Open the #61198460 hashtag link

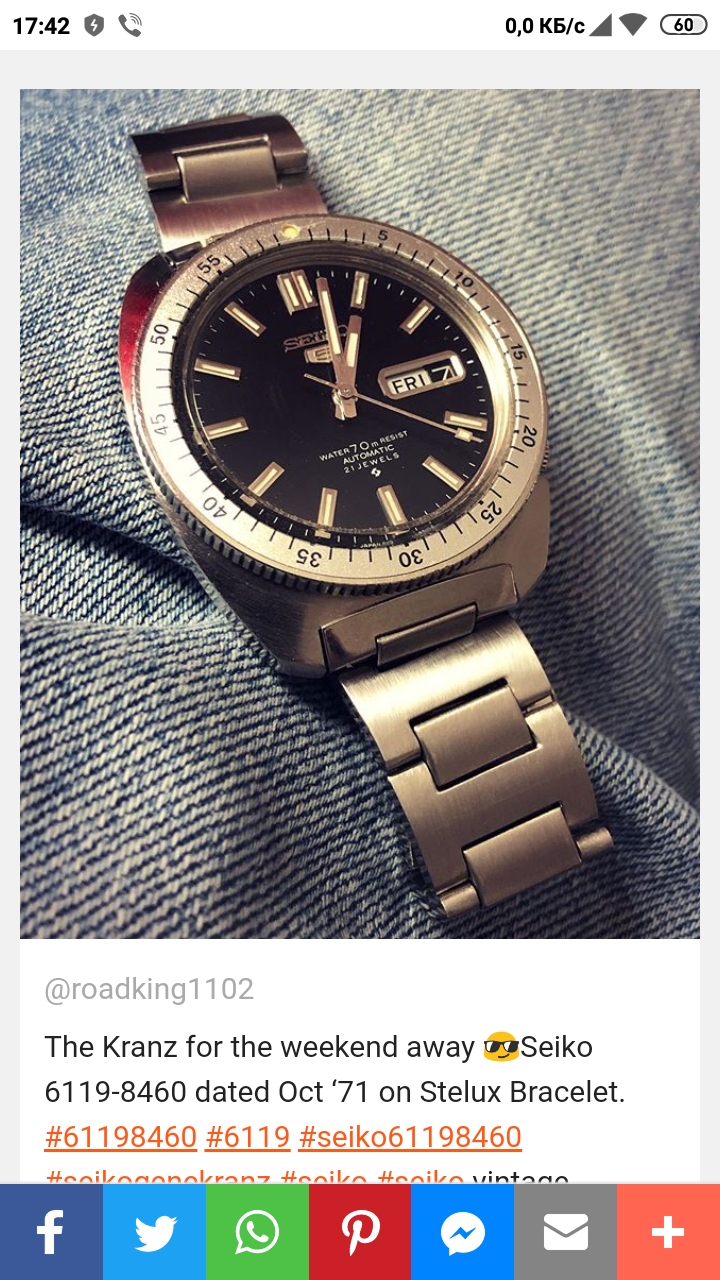[121, 1137]
